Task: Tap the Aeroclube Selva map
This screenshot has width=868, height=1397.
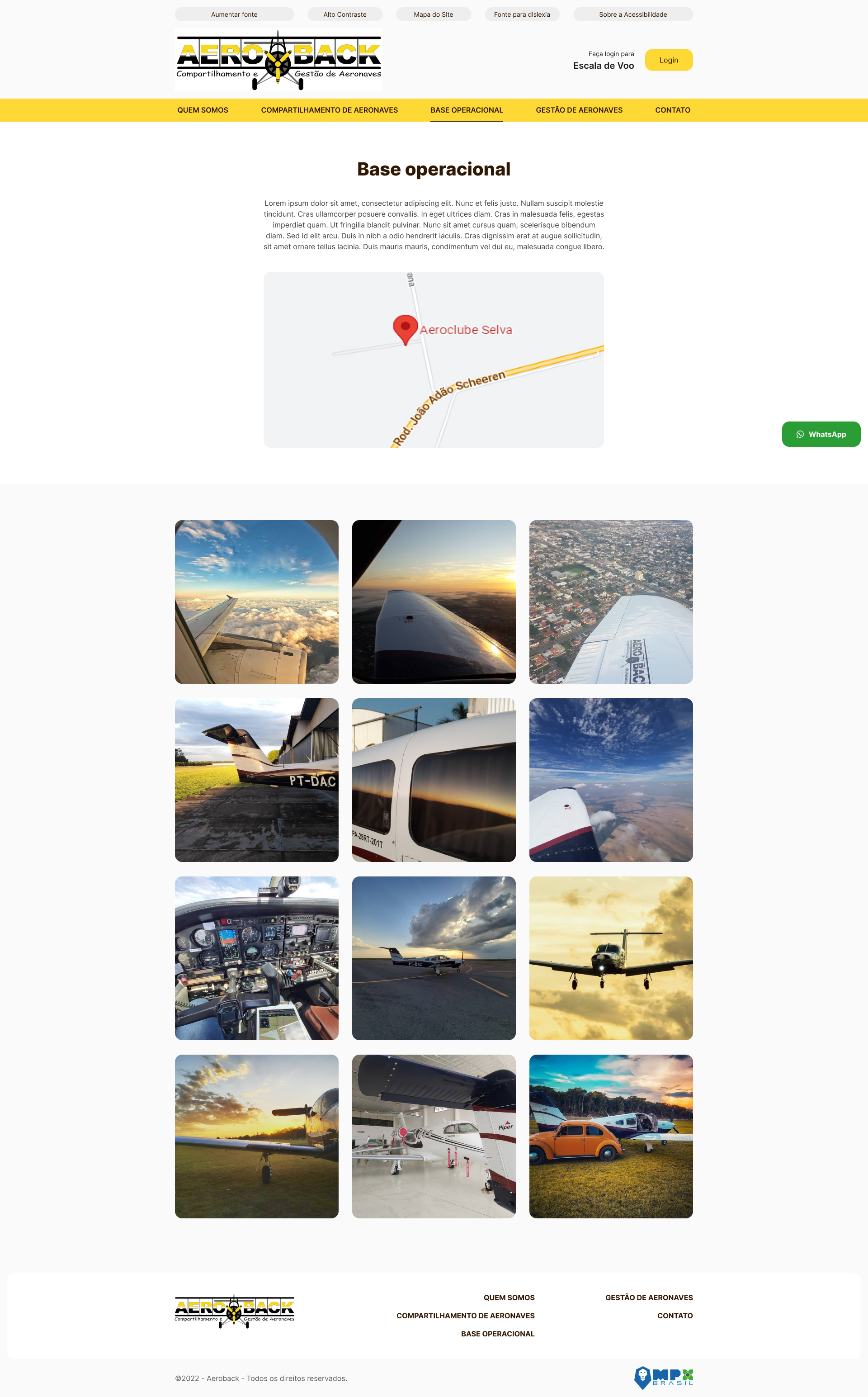Action: click(x=434, y=360)
